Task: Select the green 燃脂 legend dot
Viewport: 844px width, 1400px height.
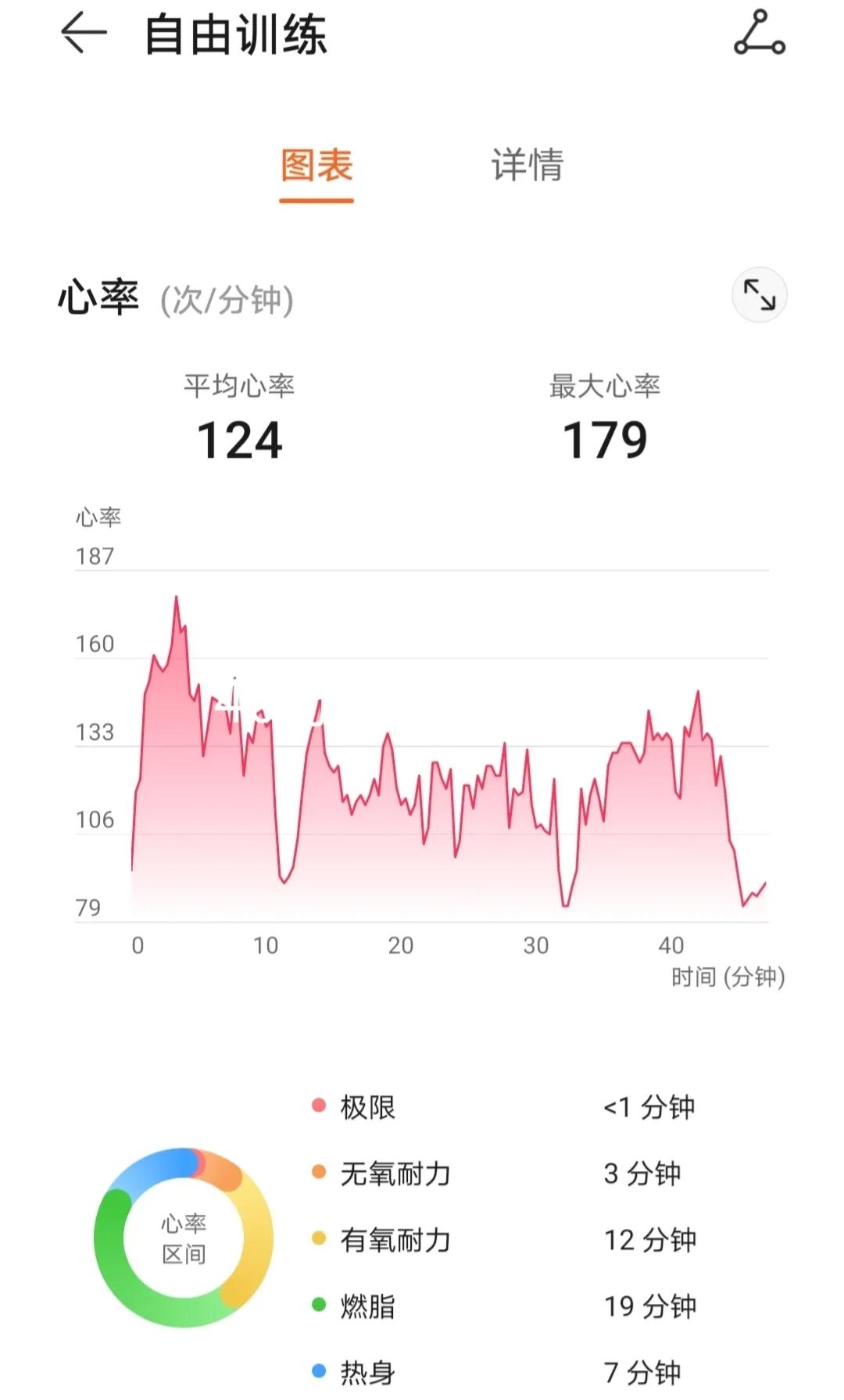Action: coord(316,1305)
